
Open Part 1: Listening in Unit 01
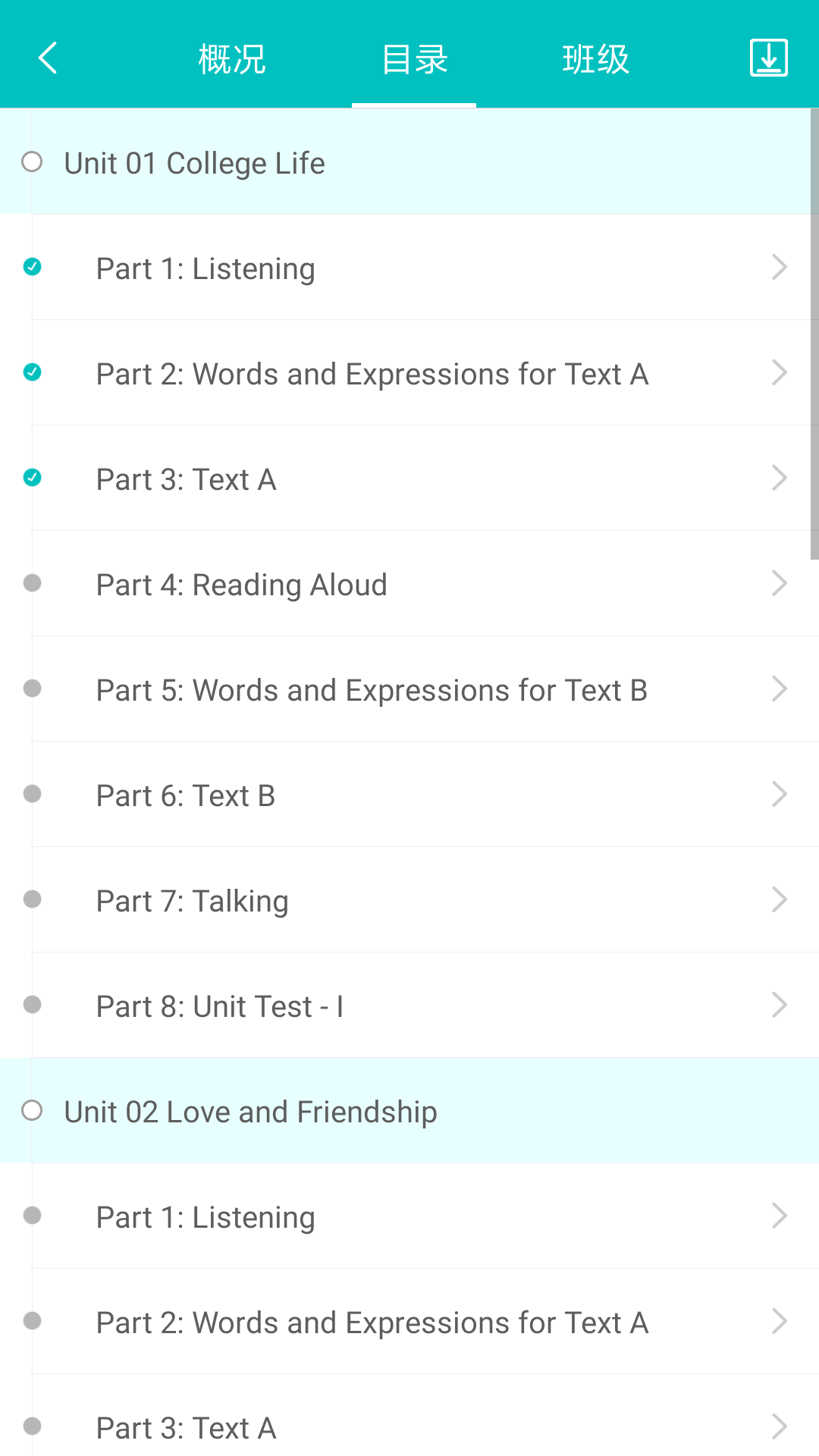(x=409, y=268)
